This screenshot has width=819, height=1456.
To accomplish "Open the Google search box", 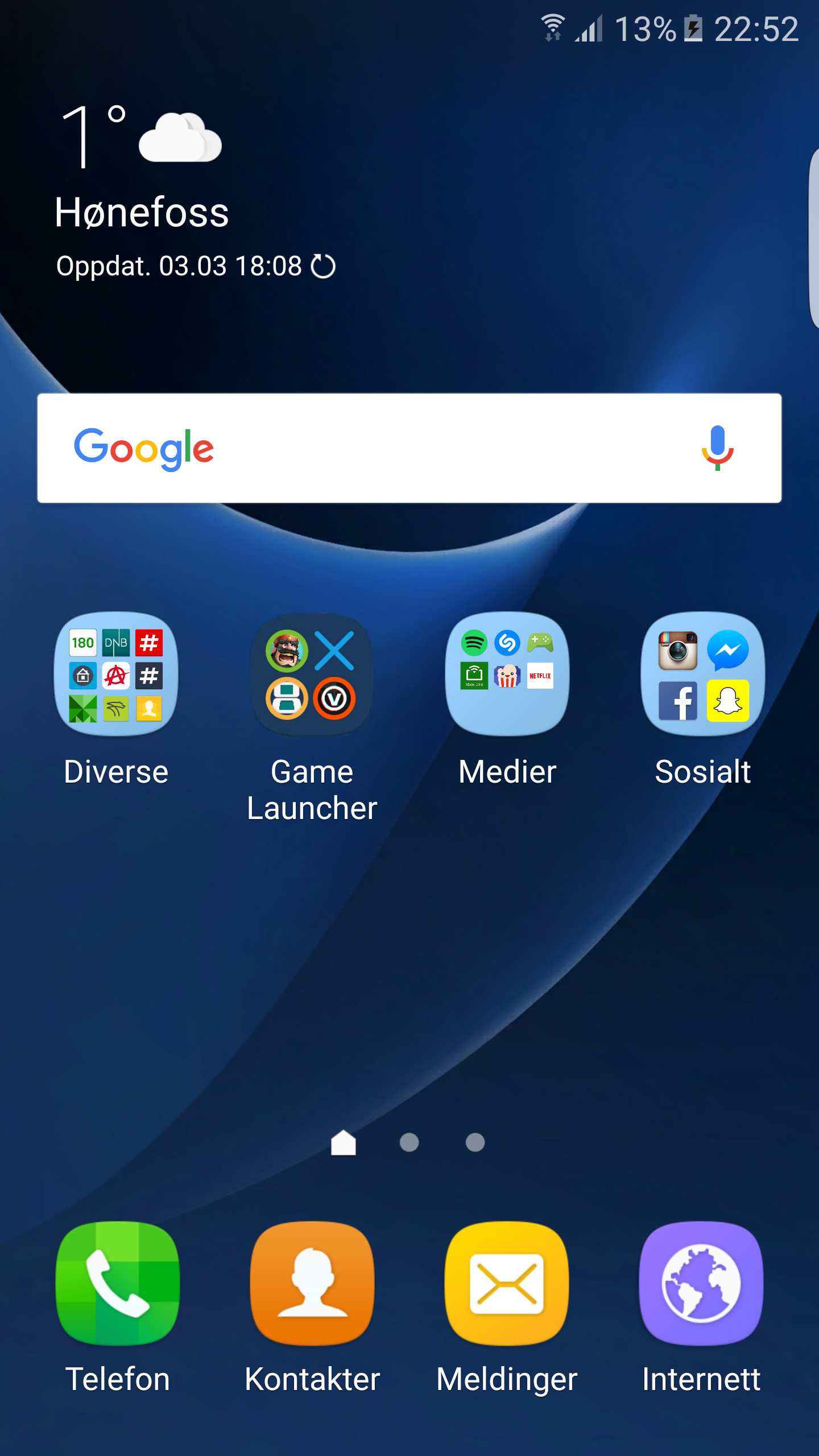I will [x=409, y=448].
